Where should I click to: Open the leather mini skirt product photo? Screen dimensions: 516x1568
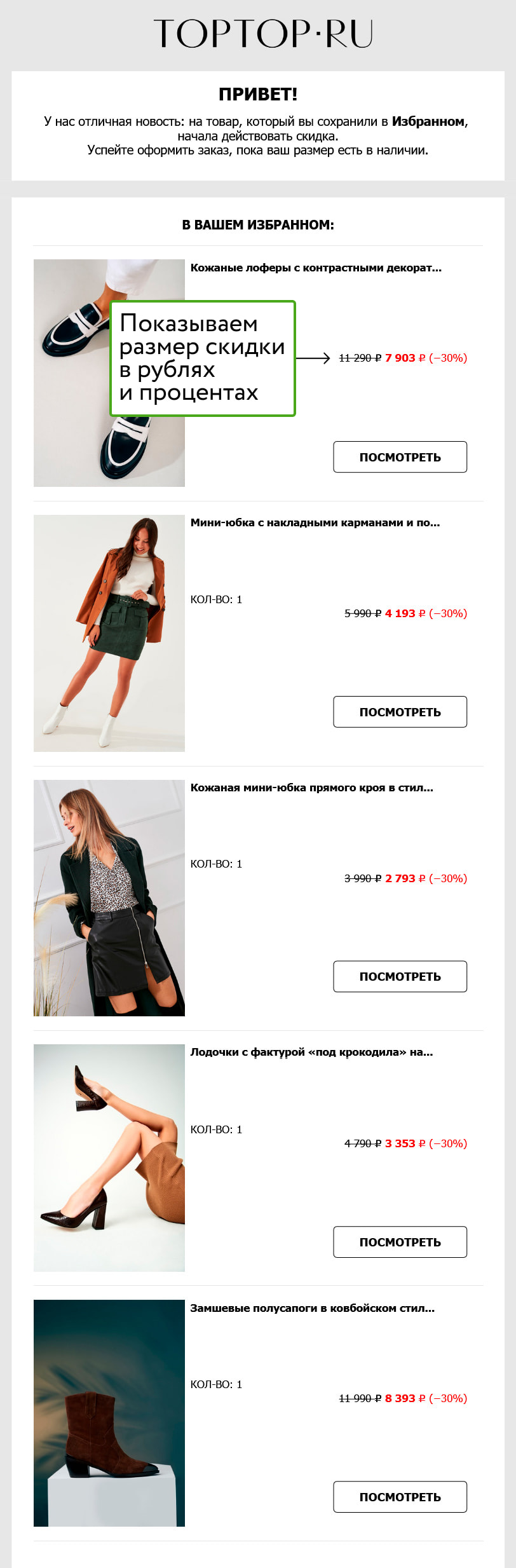[x=109, y=897]
